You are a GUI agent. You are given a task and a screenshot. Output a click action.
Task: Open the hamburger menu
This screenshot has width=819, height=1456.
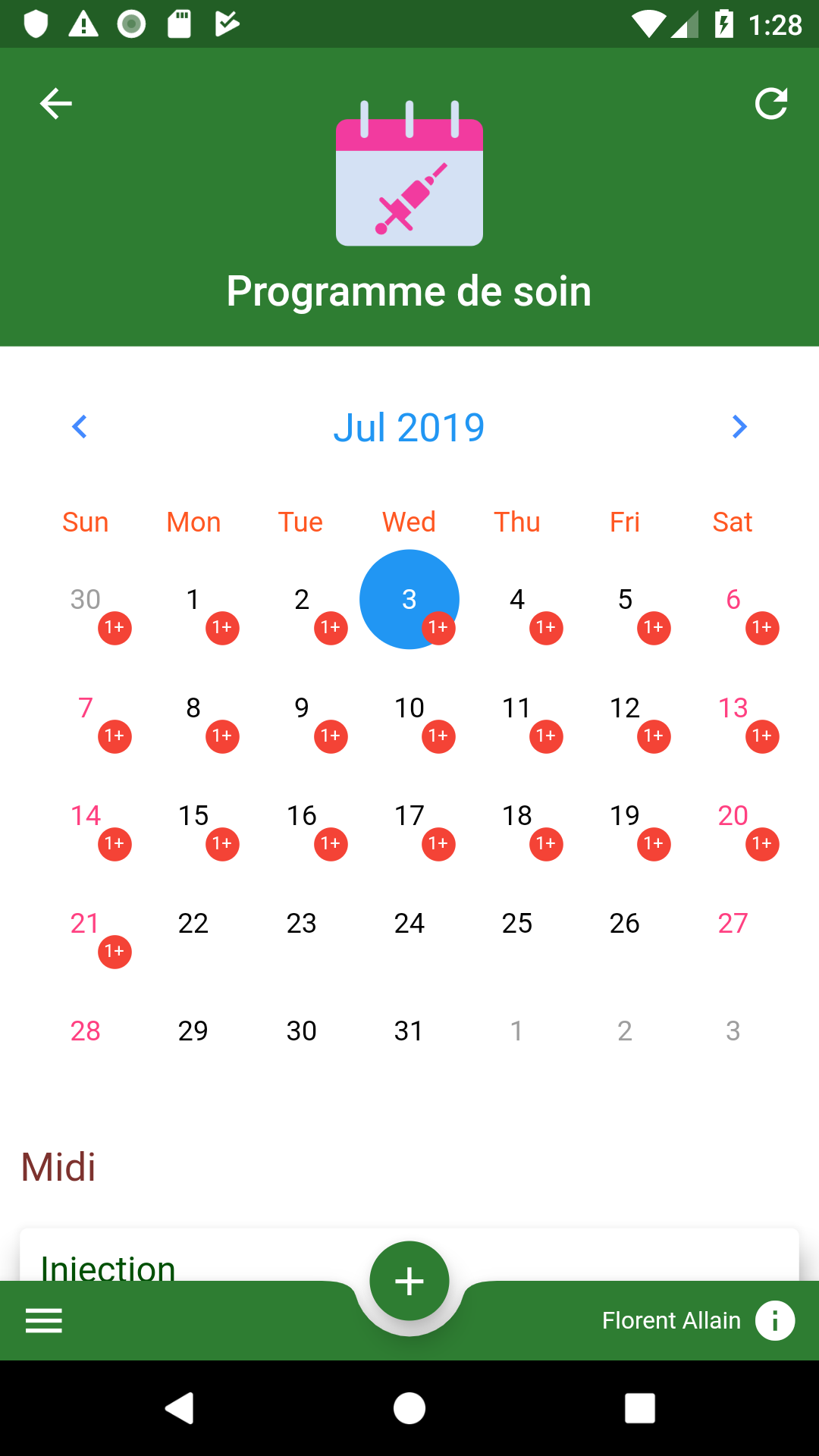pos(44,1320)
